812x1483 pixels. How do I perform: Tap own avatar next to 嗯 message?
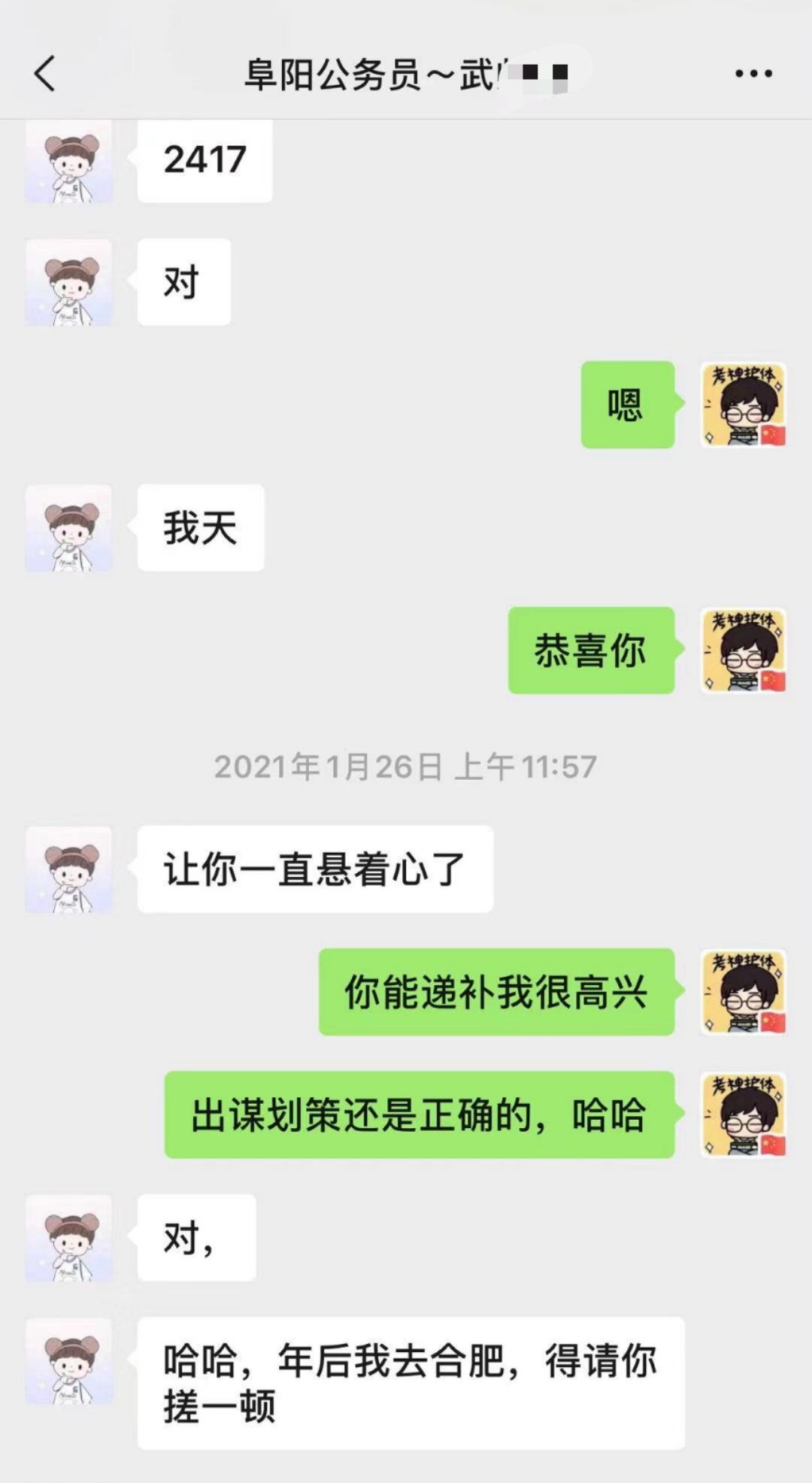(744, 405)
